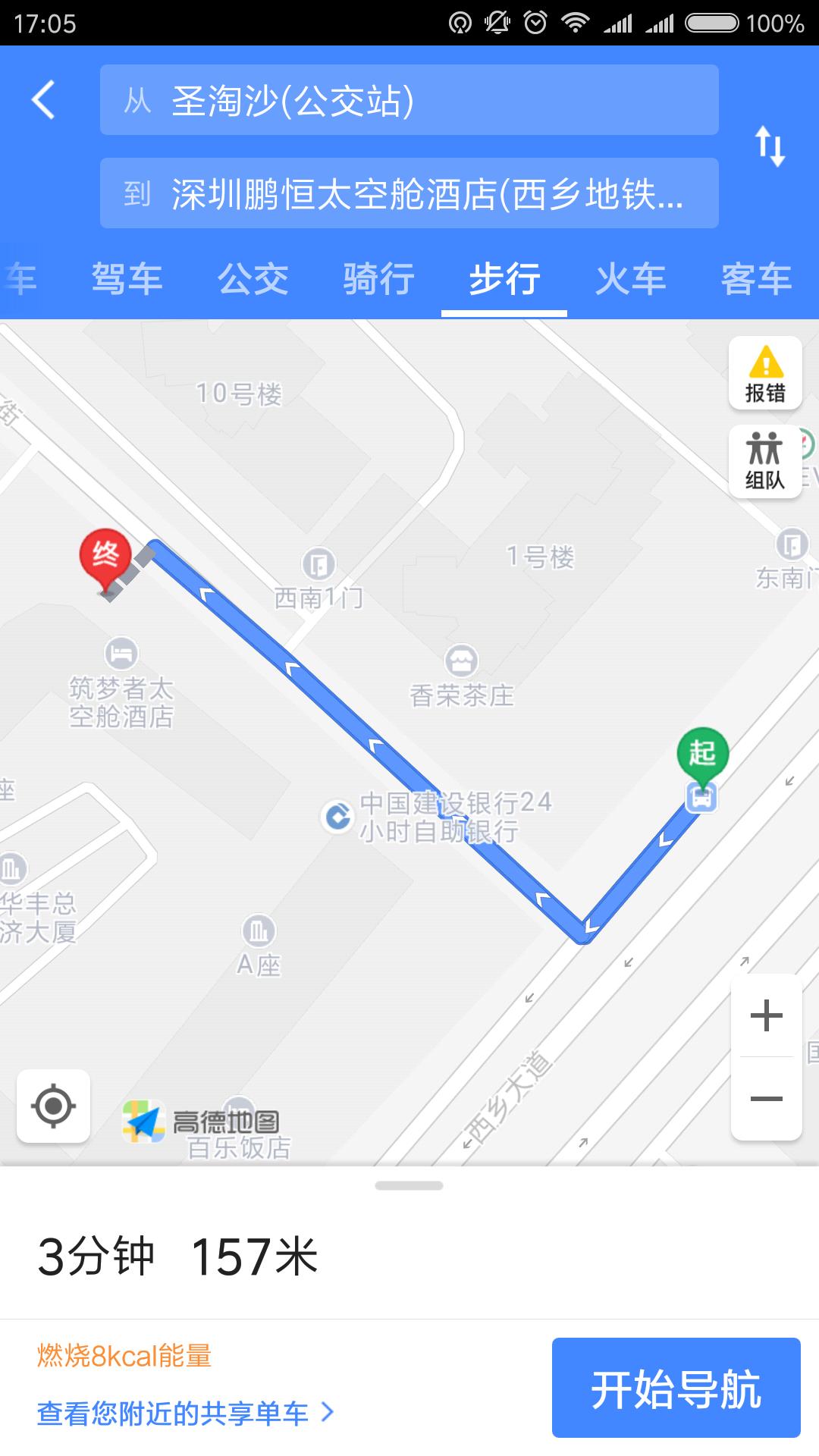Zoom in using the plus icon
This screenshot has height=1456, width=819.
point(767,1016)
